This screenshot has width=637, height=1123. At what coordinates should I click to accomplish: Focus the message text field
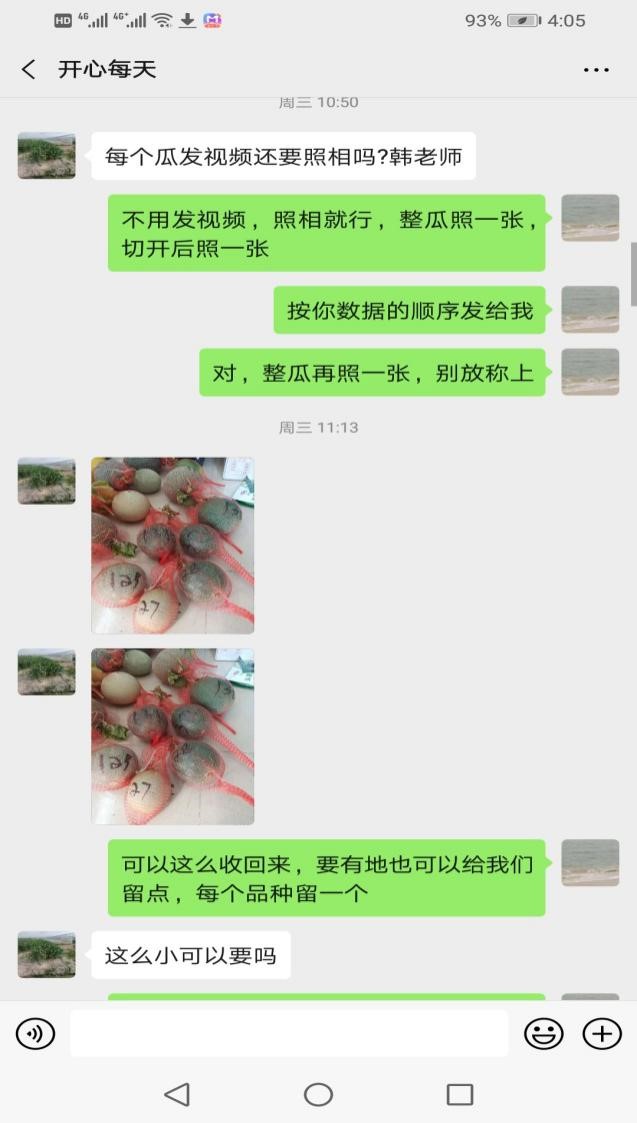click(x=288, y=1033)
